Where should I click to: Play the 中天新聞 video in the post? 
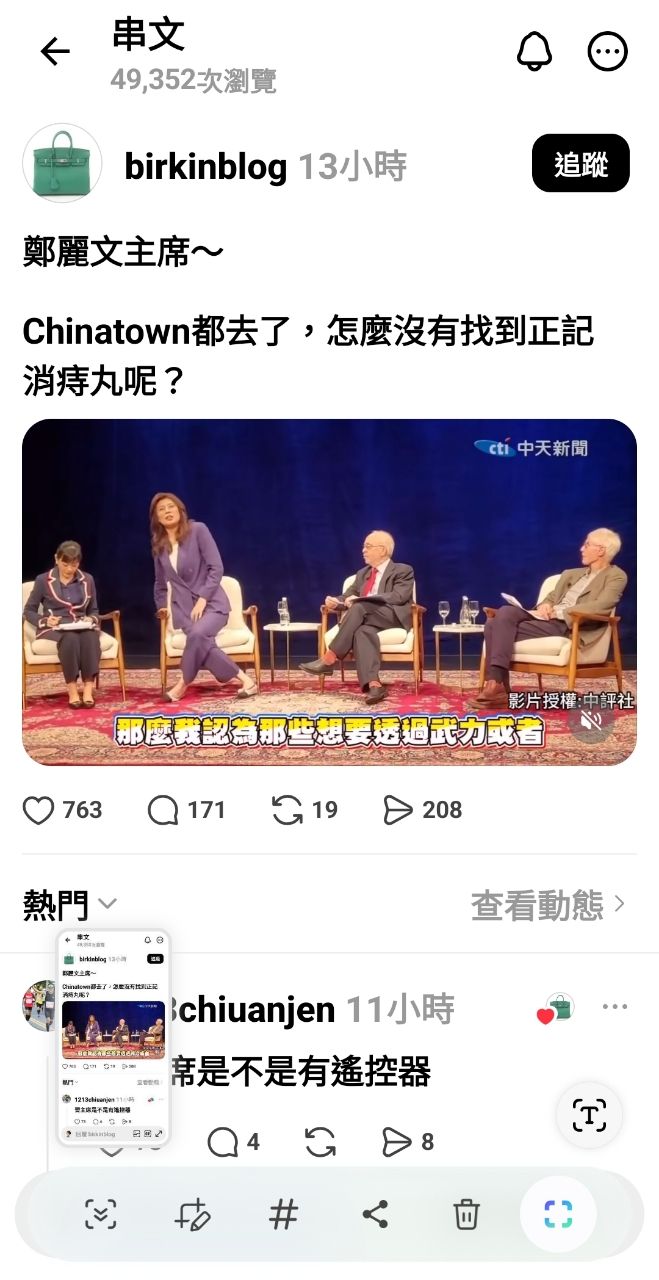pyautogui.click(x=329, y=592)
